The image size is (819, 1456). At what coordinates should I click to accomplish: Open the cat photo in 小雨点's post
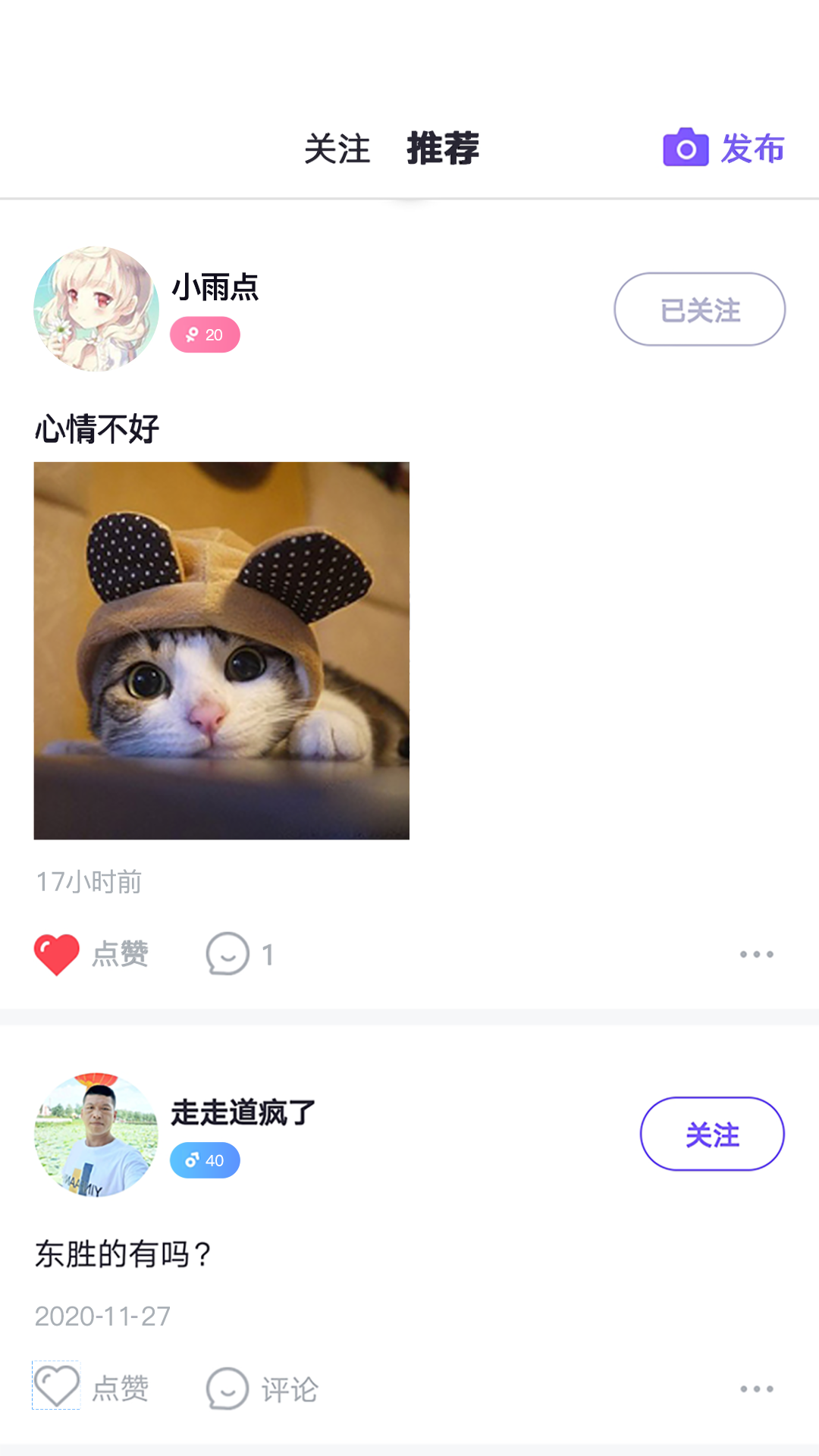(221, 650)
